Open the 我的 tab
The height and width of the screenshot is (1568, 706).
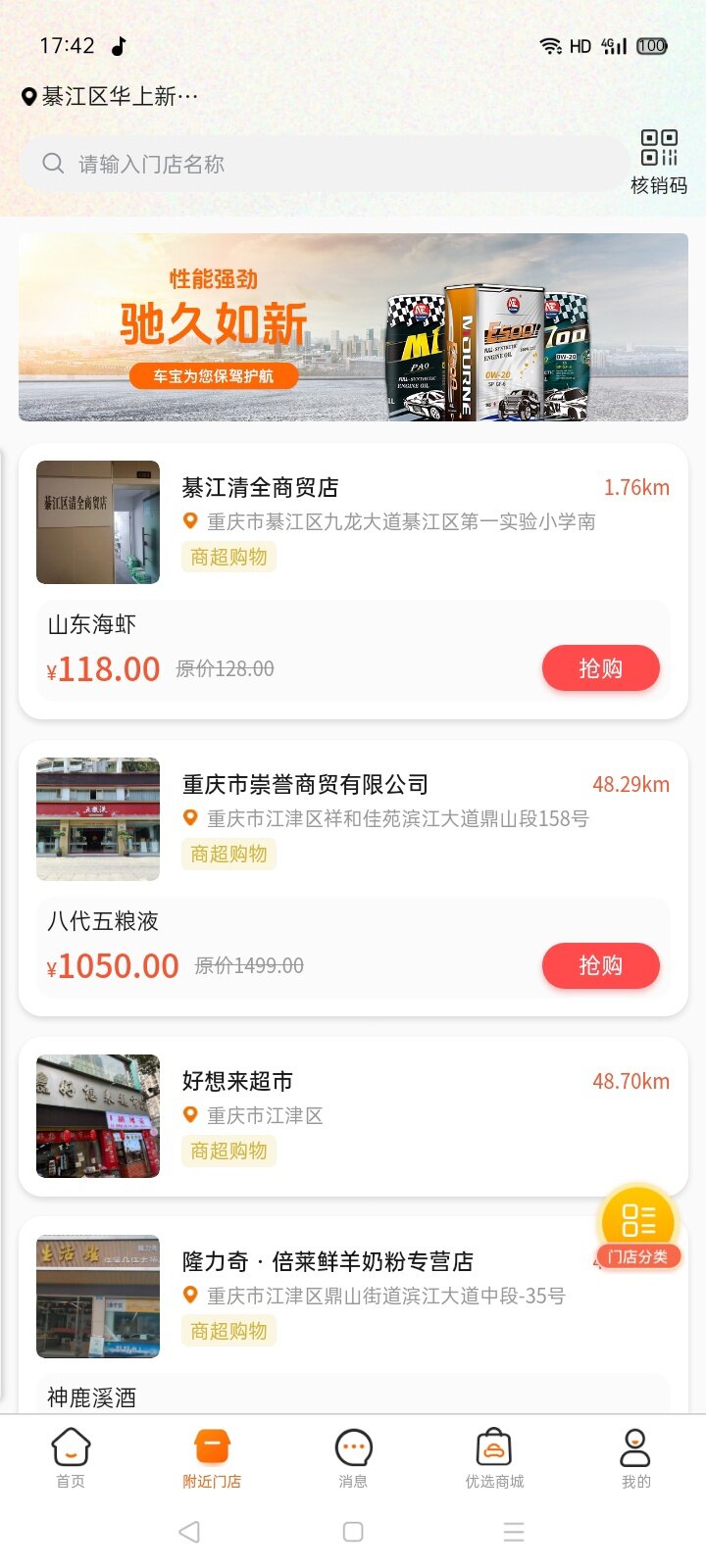635,1458
